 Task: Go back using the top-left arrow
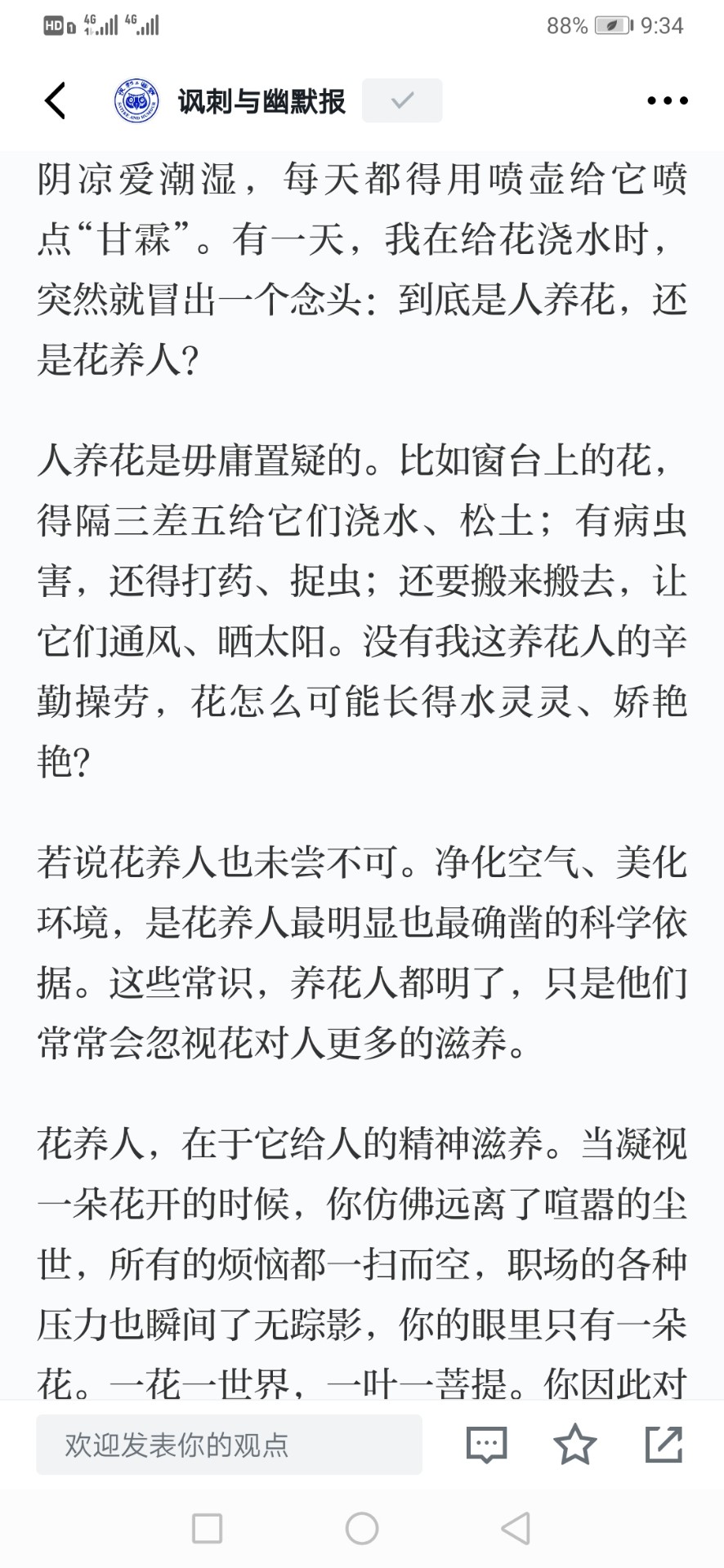click(55, 101)
